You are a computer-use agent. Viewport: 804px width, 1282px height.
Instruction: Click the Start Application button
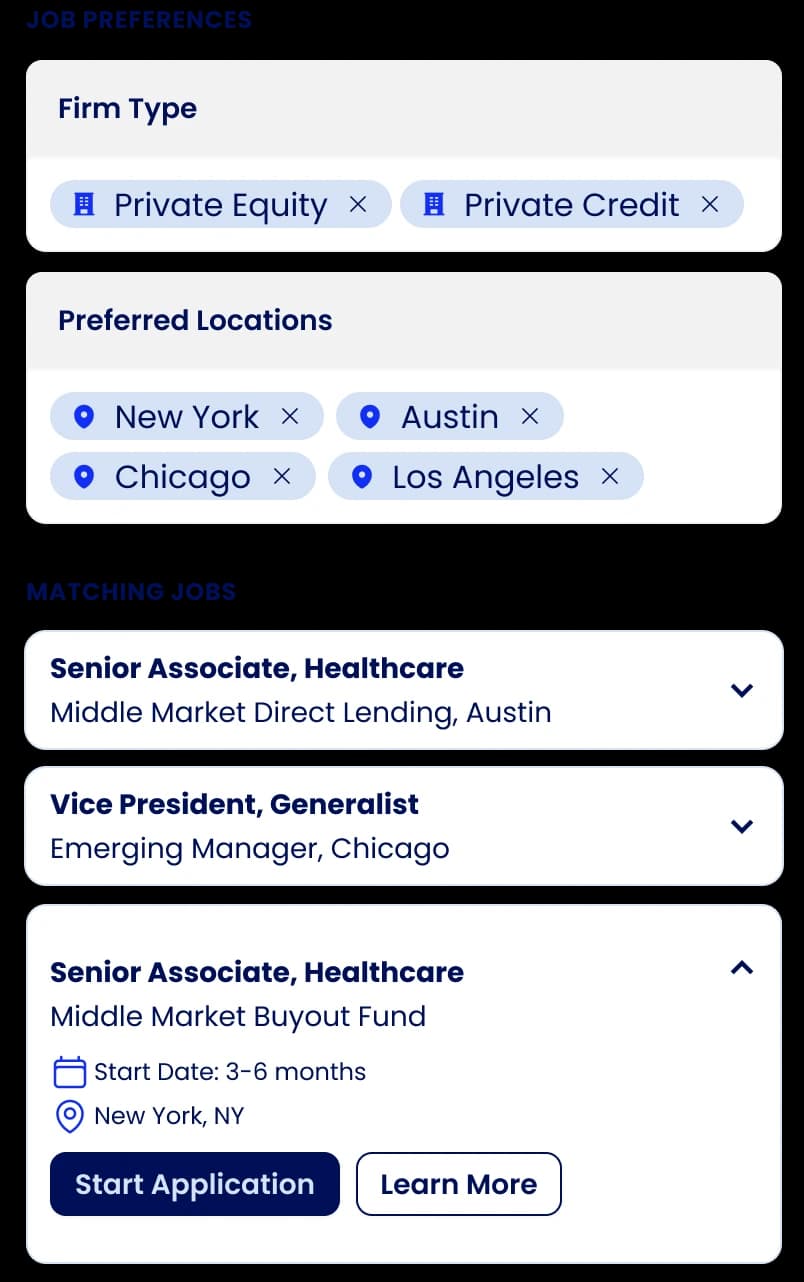pos(194,1184)
